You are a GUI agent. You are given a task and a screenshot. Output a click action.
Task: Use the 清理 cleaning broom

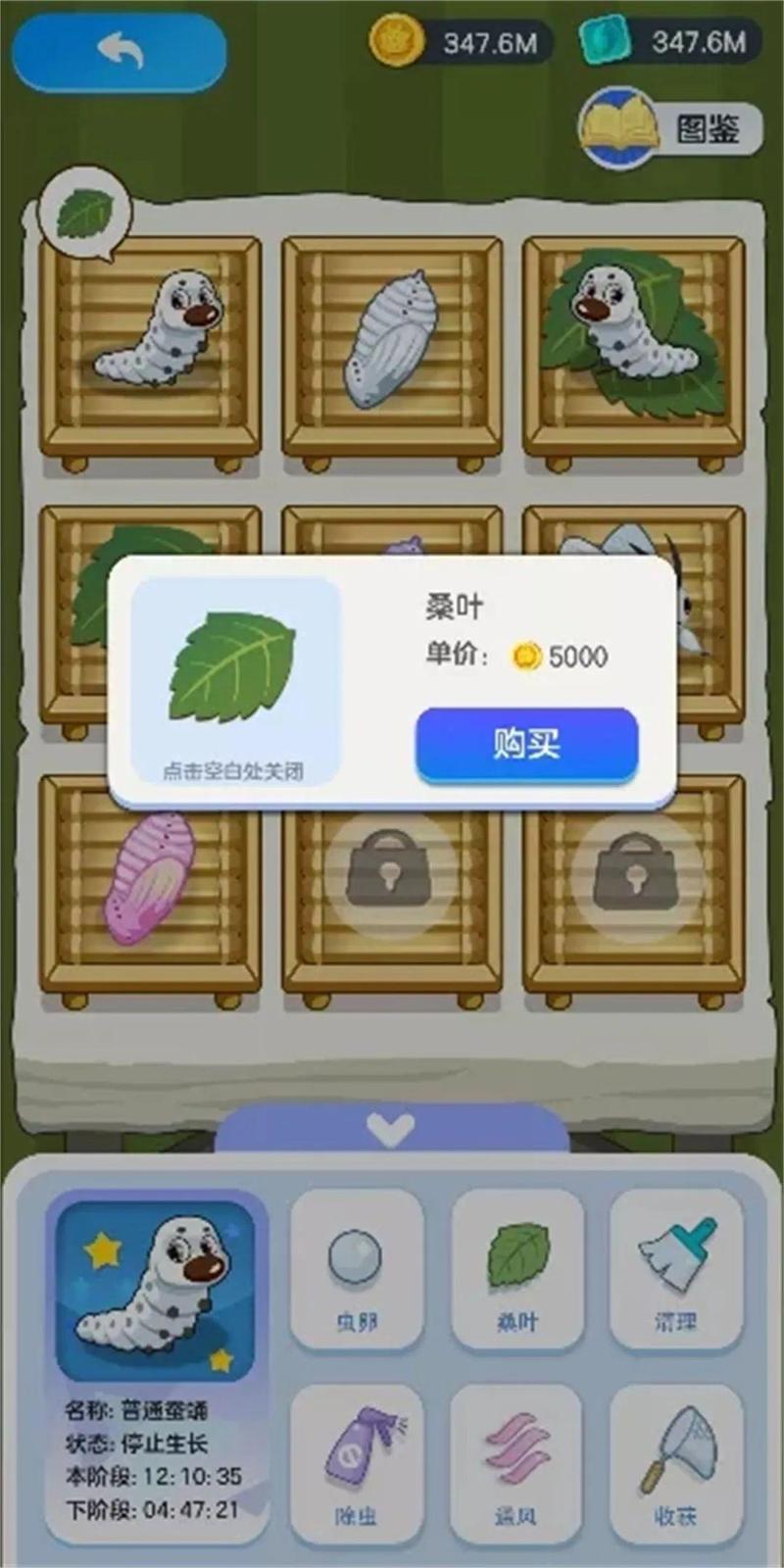click(676, 1269)
